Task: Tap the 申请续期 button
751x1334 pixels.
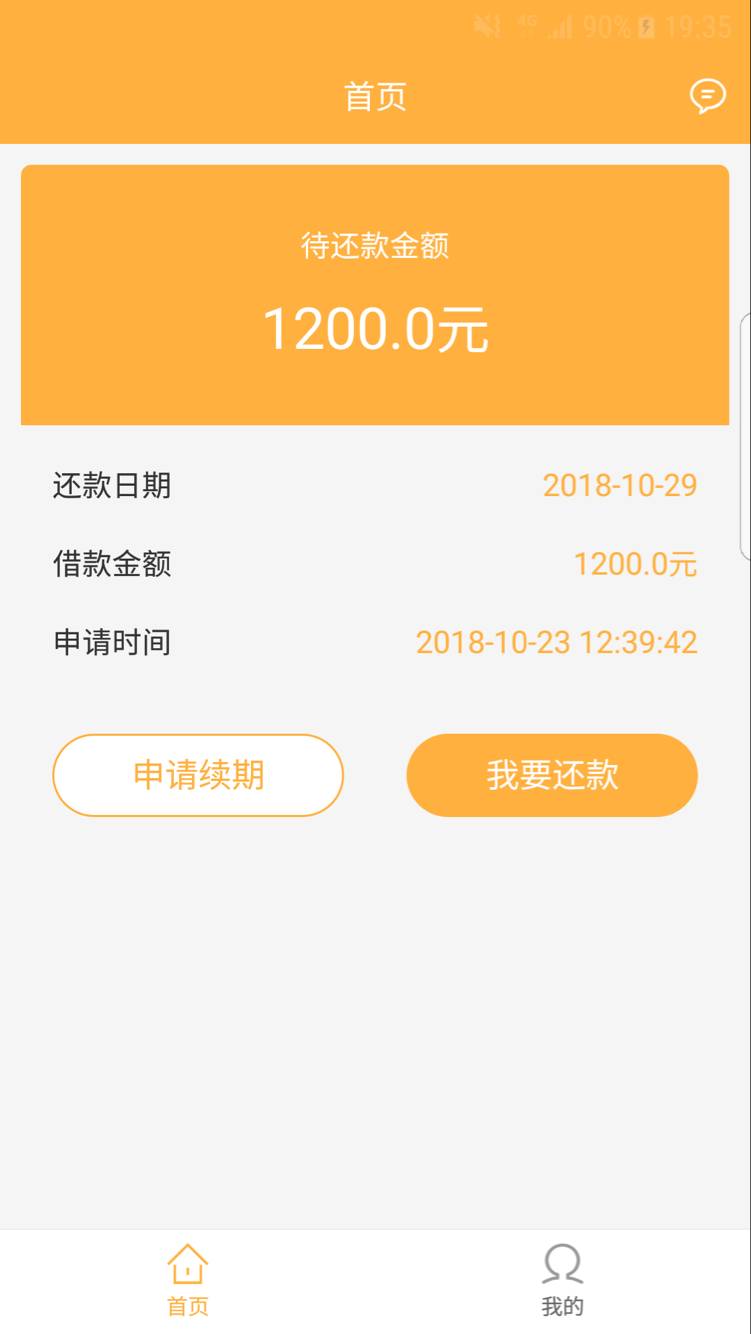Action: [x=198, y=775]
